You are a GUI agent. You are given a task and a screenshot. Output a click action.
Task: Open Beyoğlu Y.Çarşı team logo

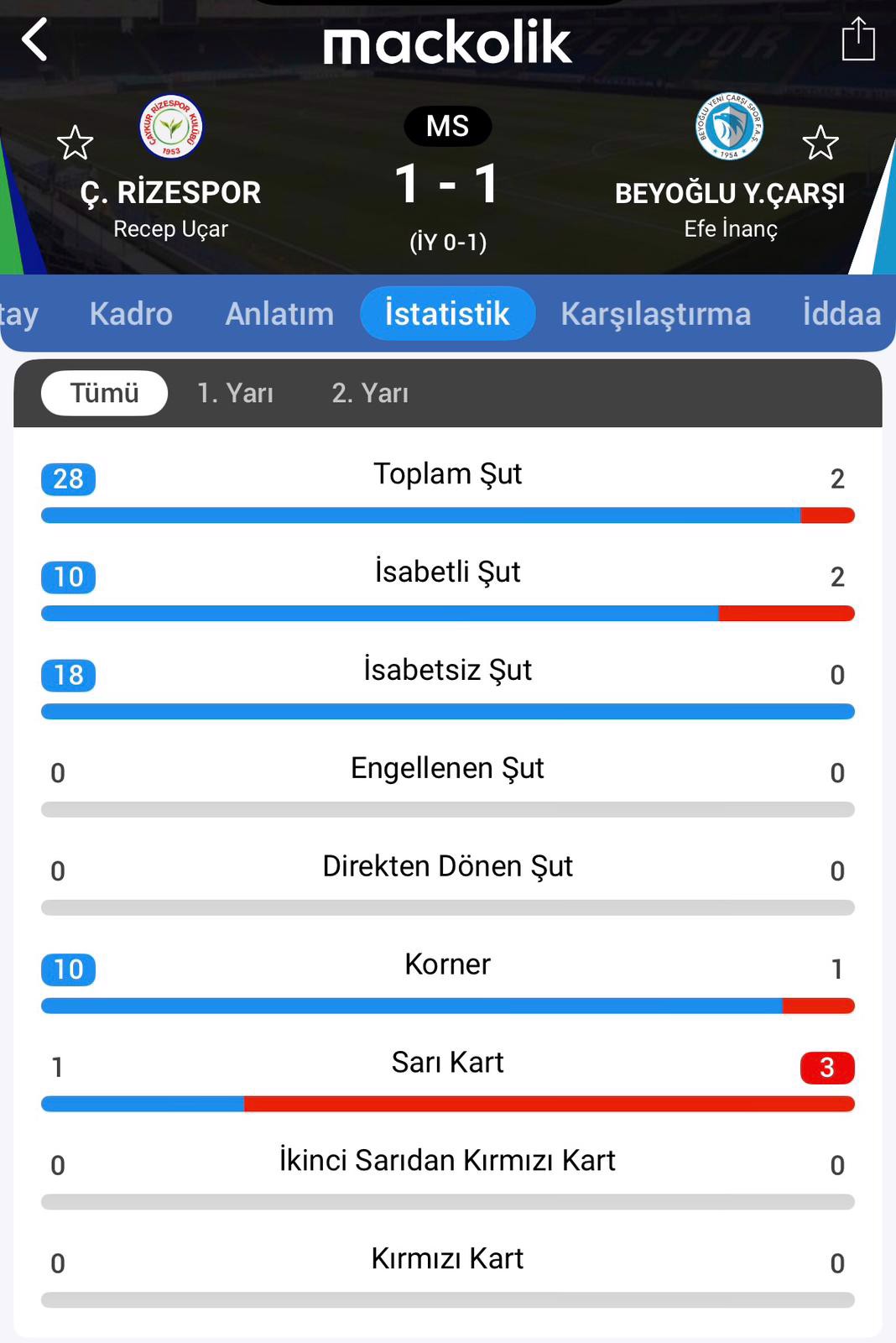click(729, 127)
